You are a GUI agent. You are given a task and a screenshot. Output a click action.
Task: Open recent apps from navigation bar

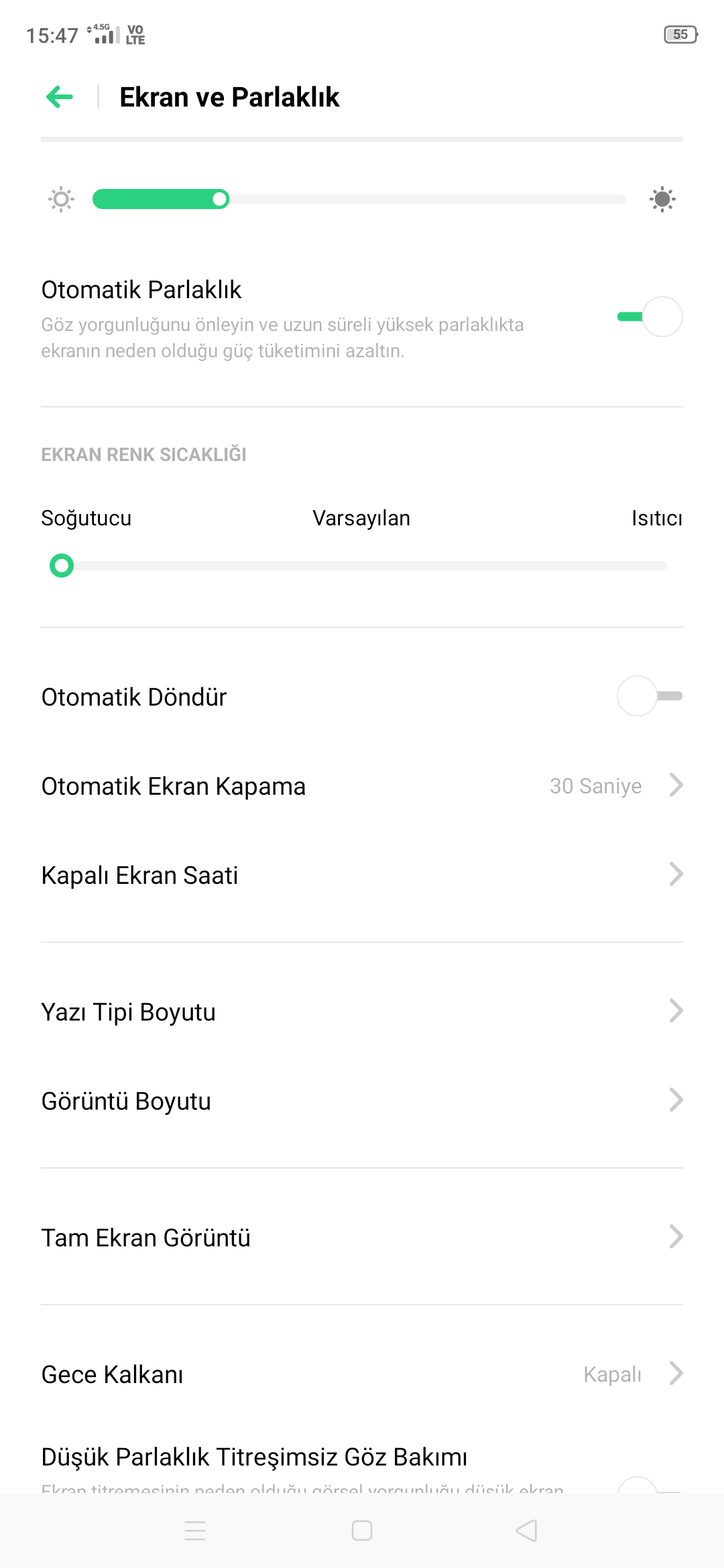(x=195, y=1530)
